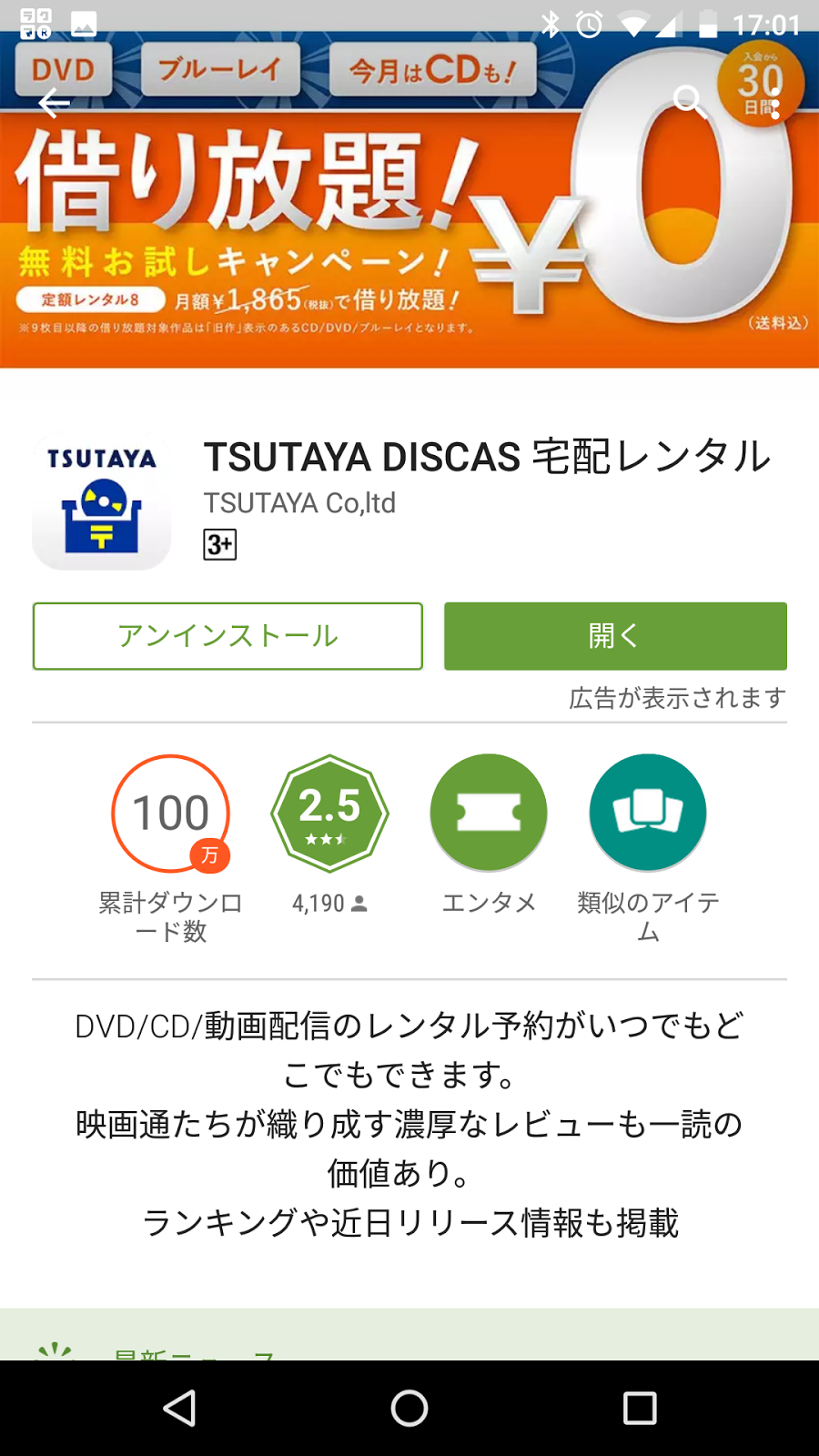Viewport: 819px width, 1456px height.
Task: Show 類似のアイテム similar apps
Action: pyautogui.click(x=648, y=813)
